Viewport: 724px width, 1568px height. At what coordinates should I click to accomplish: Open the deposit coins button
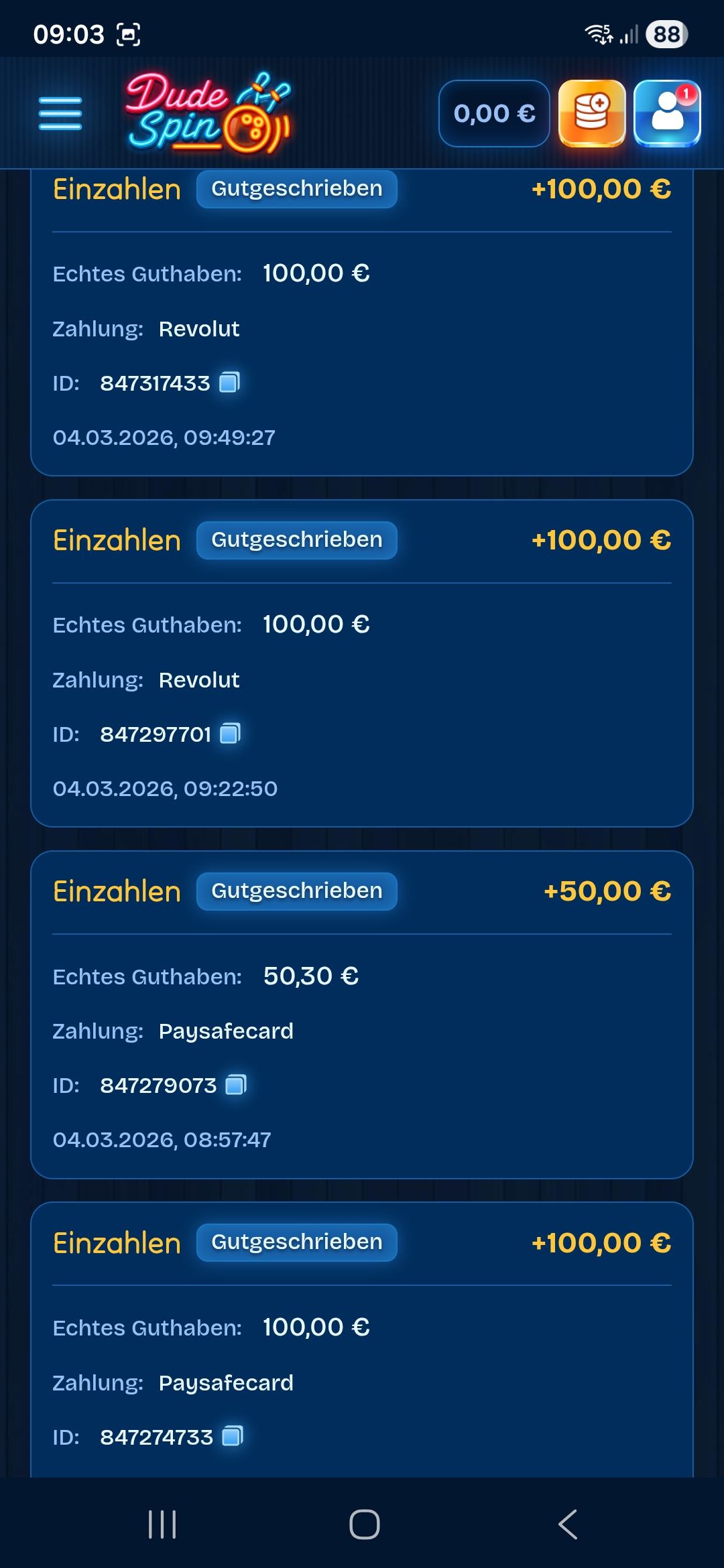(592, 113)
